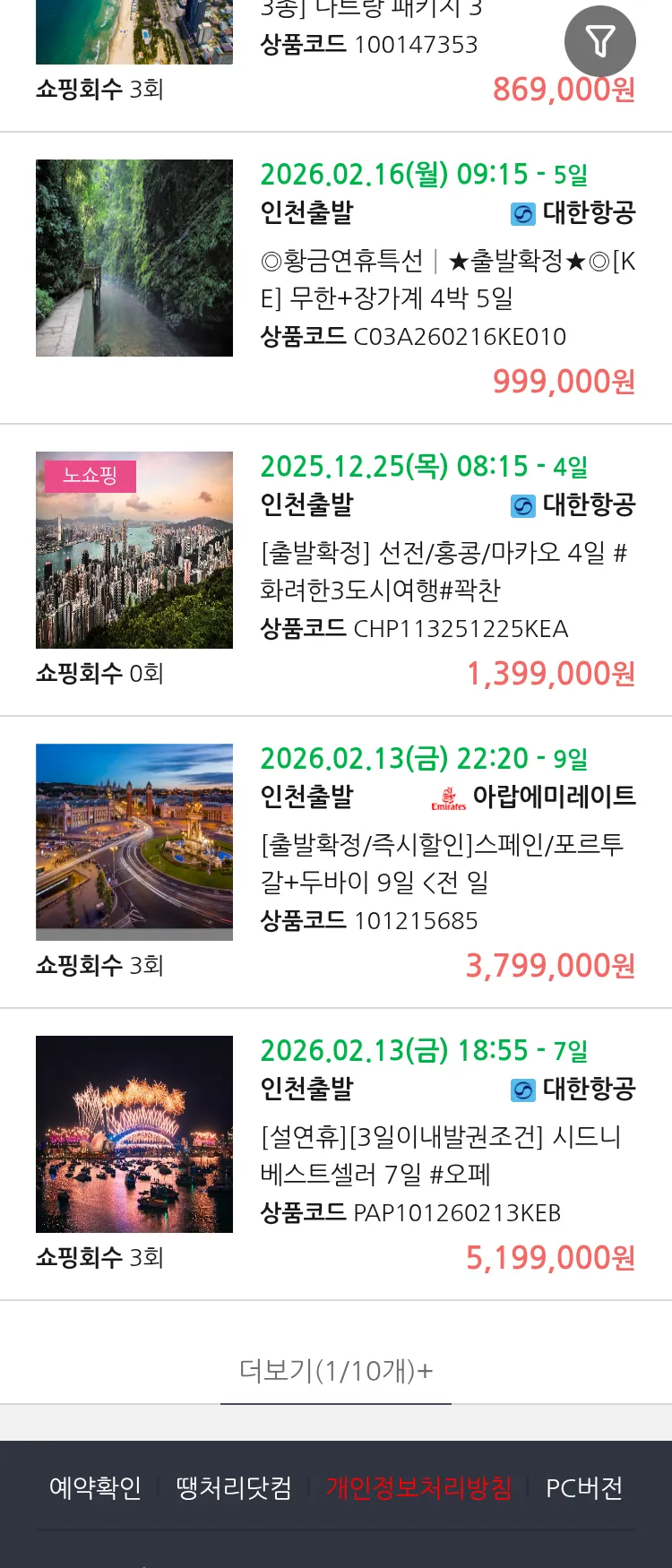
Task: Go to 예약확인 in the footer
Action: click(x=95, y=1488)
